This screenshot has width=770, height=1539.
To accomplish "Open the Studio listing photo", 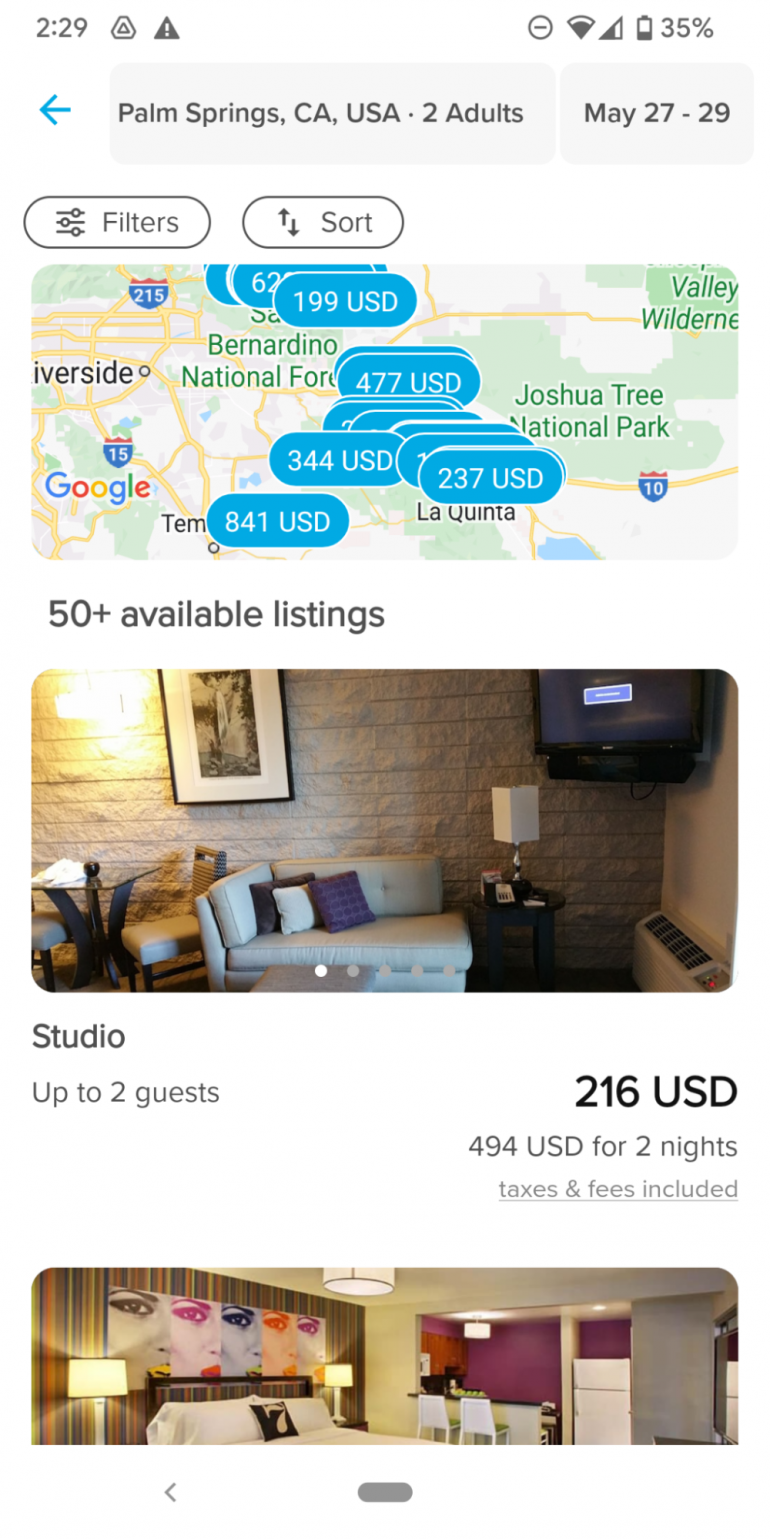I will tap(384, 829).
